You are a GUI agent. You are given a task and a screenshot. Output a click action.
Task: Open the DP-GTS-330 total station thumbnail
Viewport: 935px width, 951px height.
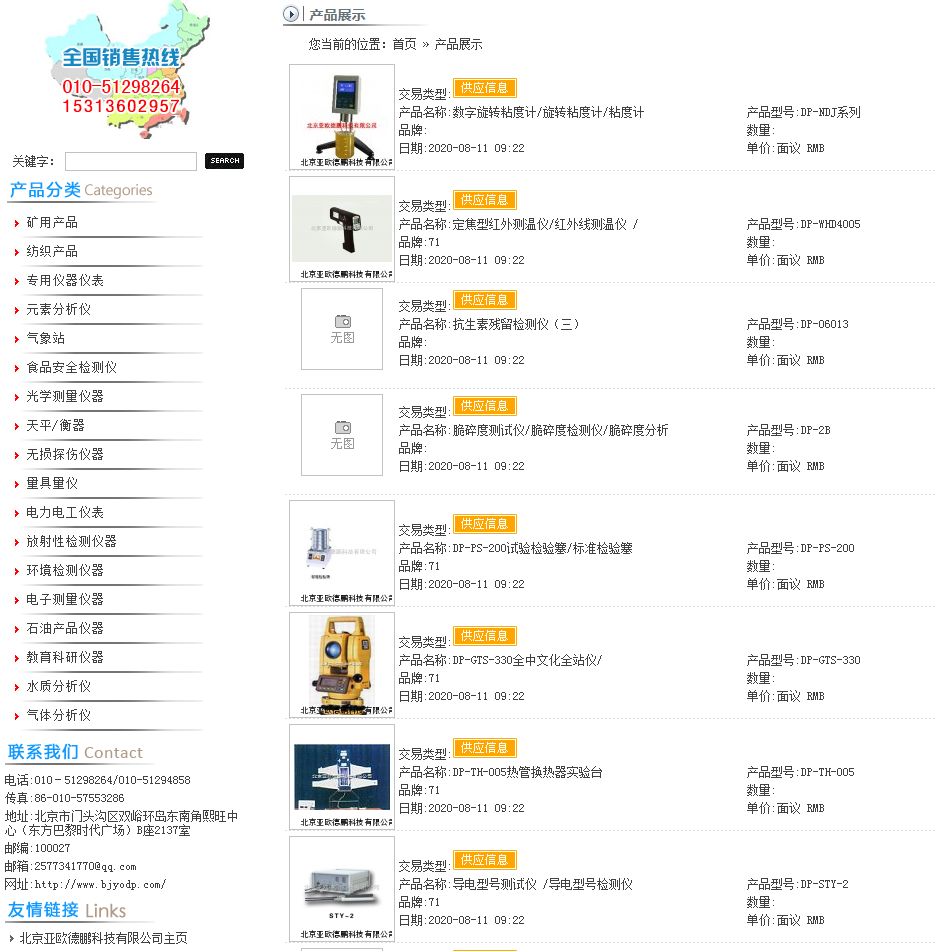click(342, 665)
